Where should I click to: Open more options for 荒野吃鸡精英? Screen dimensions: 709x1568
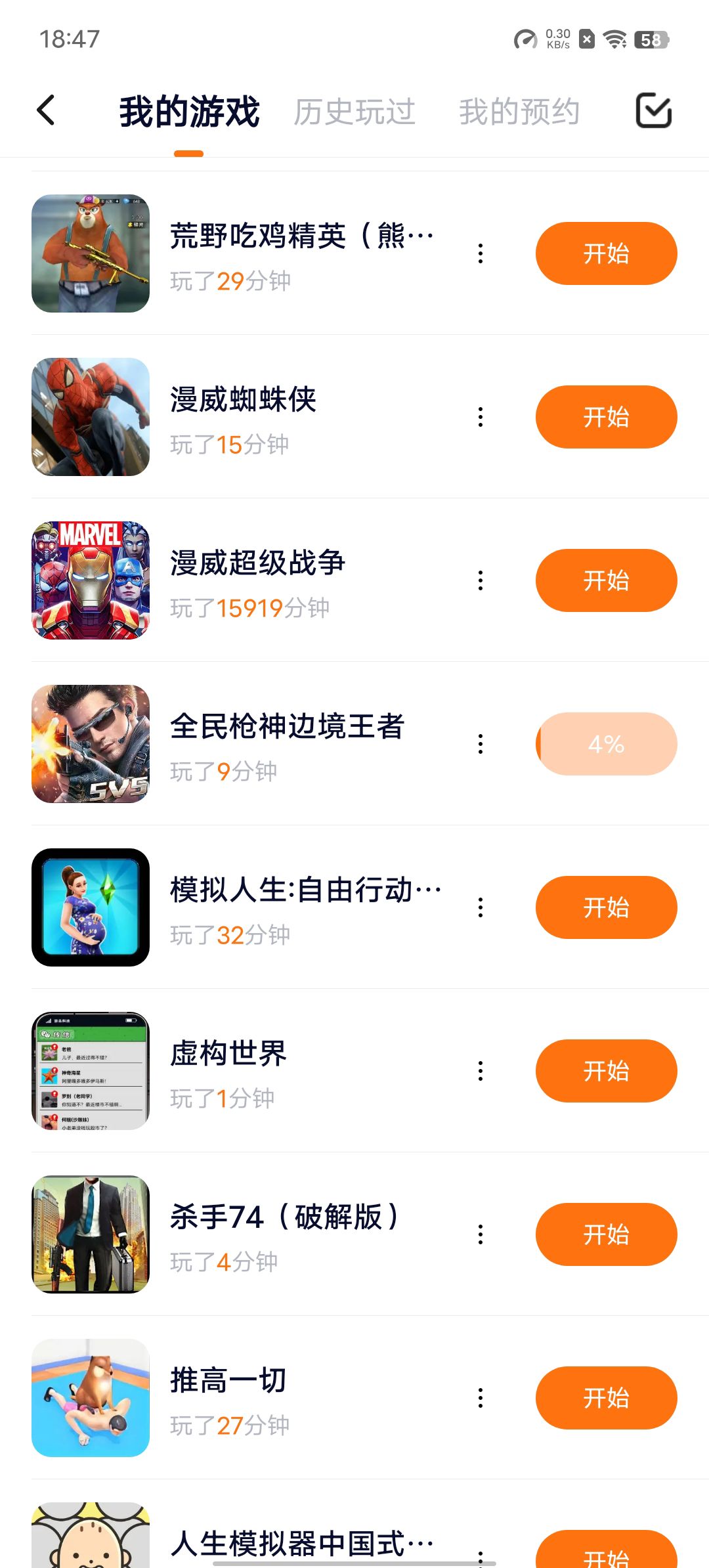coord(481,253)
